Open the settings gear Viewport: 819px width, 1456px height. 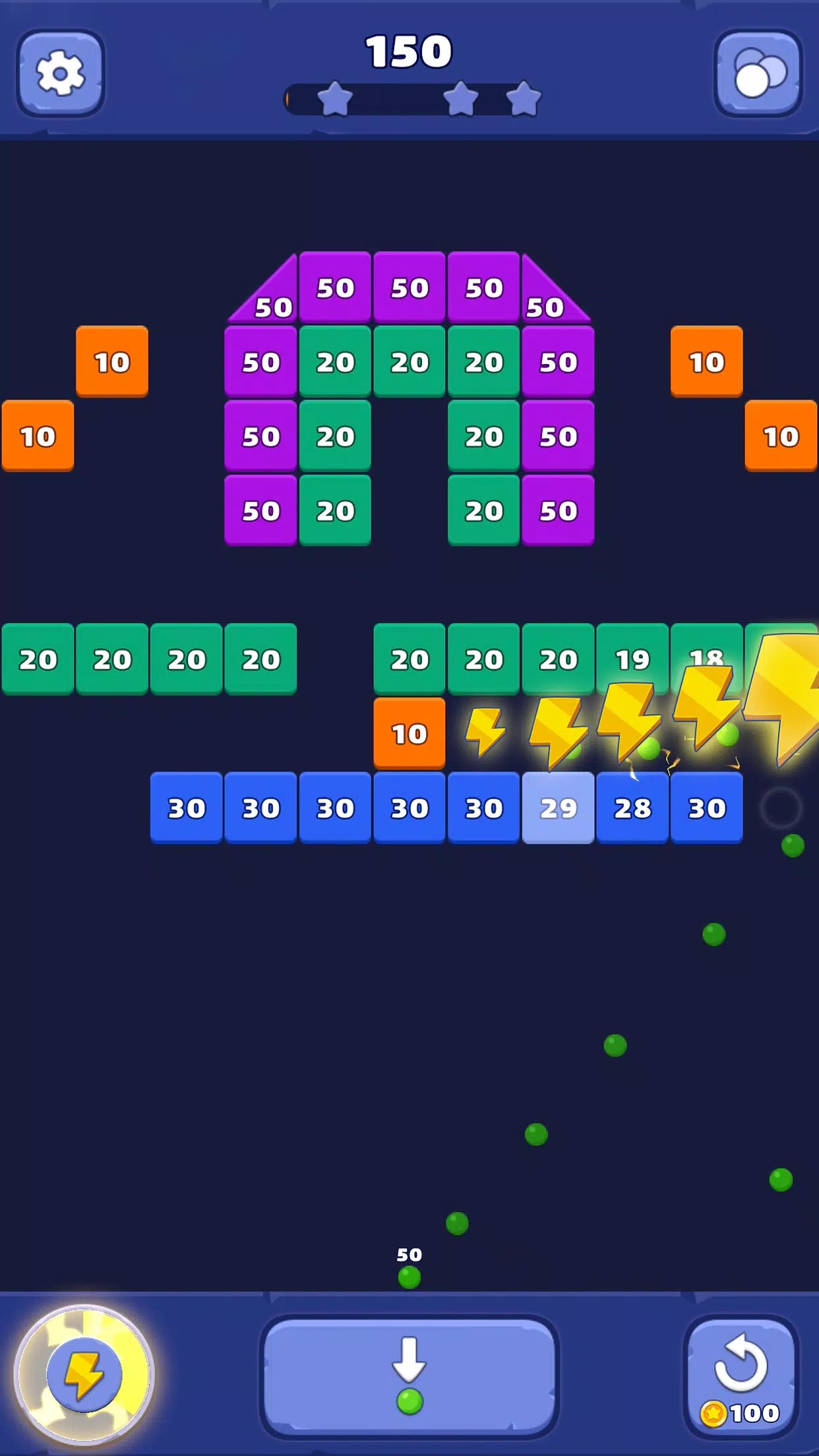[x=61, y=73]
